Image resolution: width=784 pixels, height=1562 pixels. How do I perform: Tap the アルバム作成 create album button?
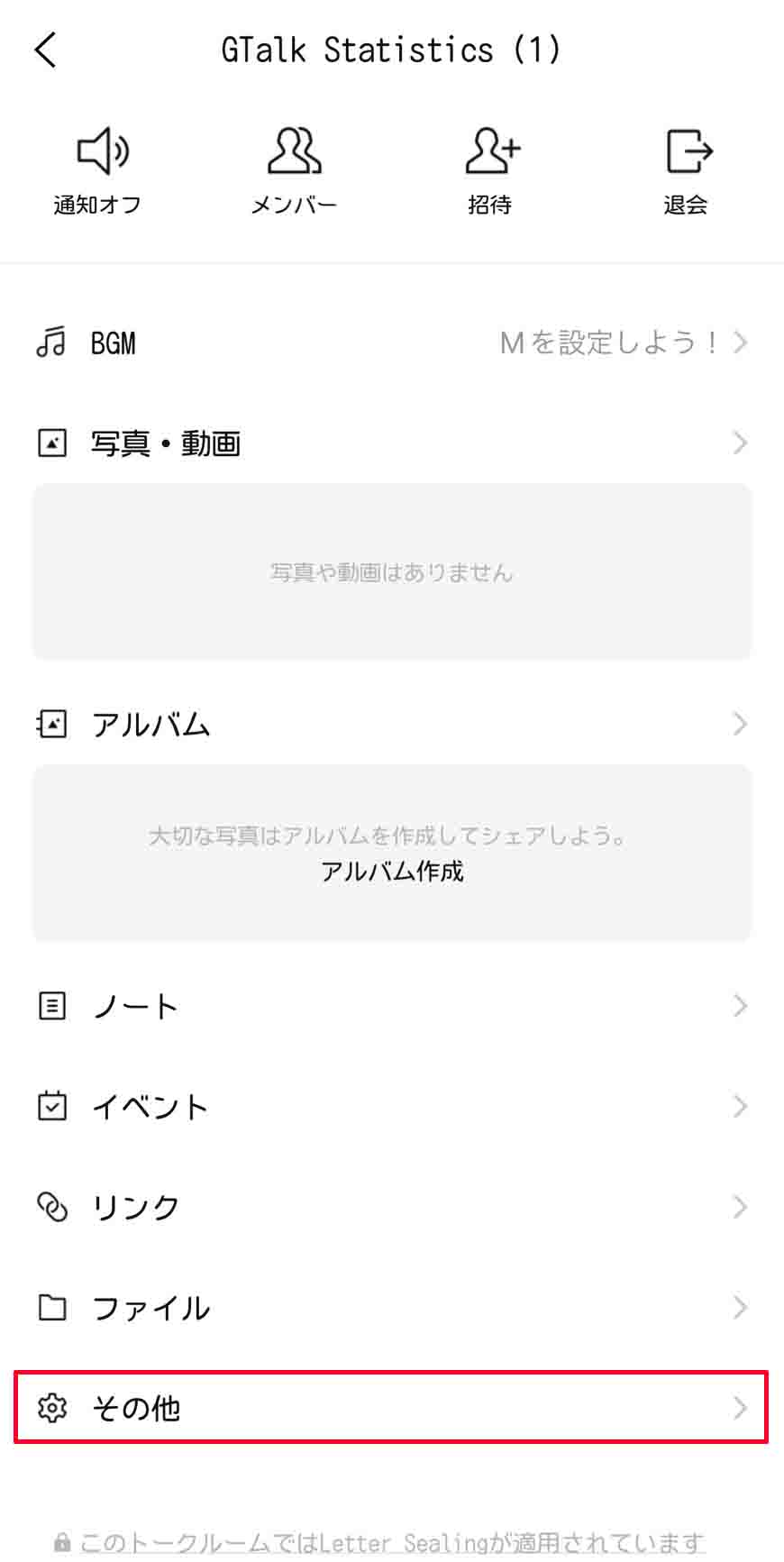click(x=392, y=872)
